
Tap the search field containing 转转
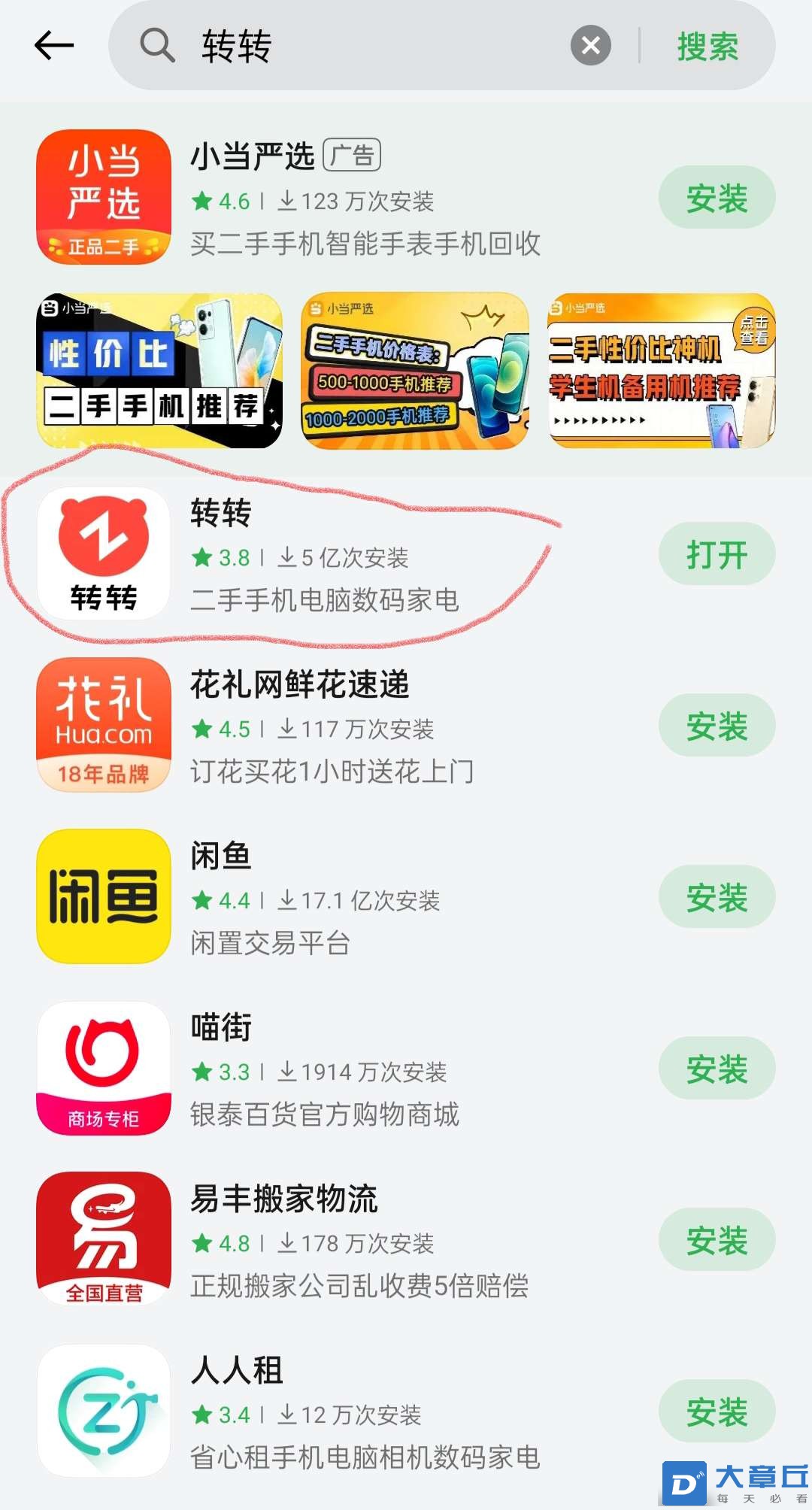(361, 46)
